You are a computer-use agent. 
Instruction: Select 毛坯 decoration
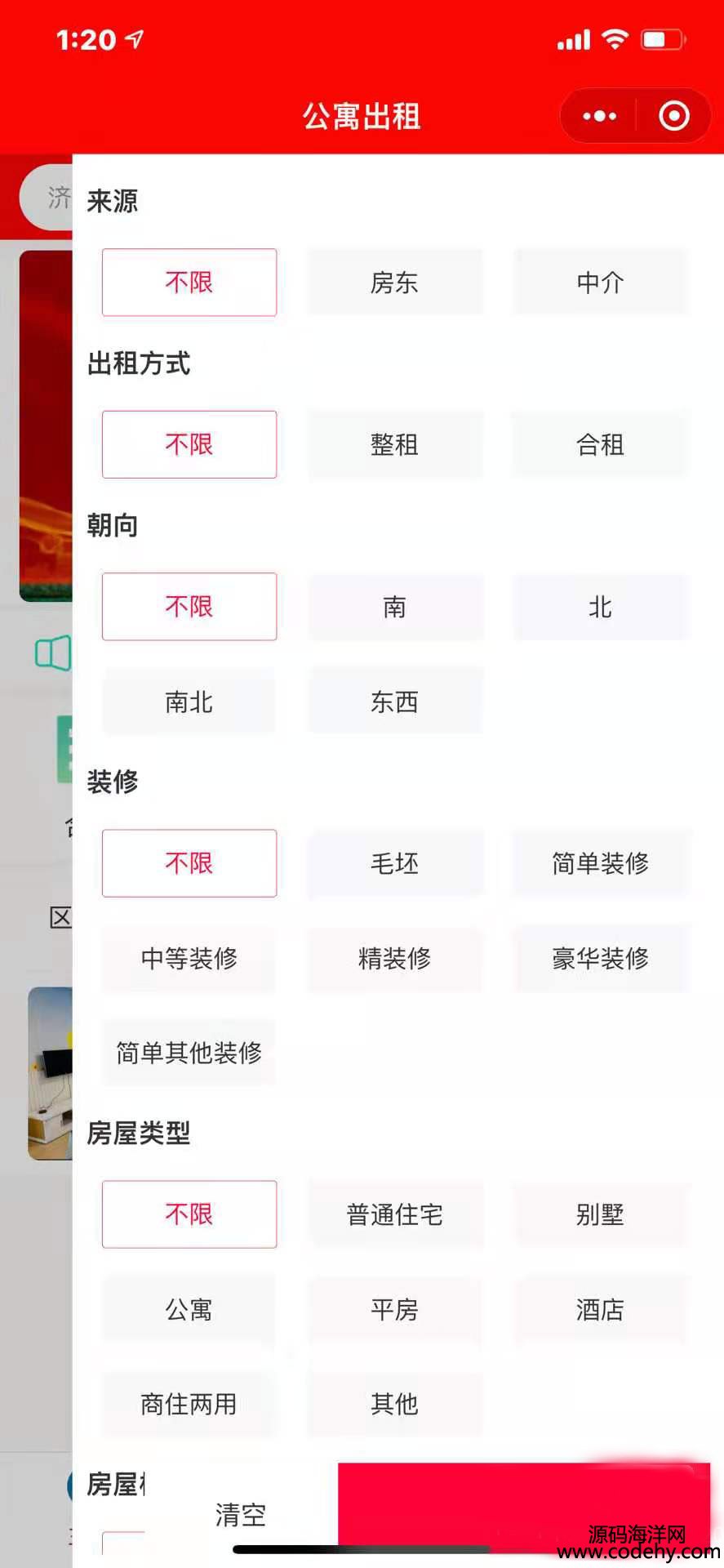coord(395,863)
